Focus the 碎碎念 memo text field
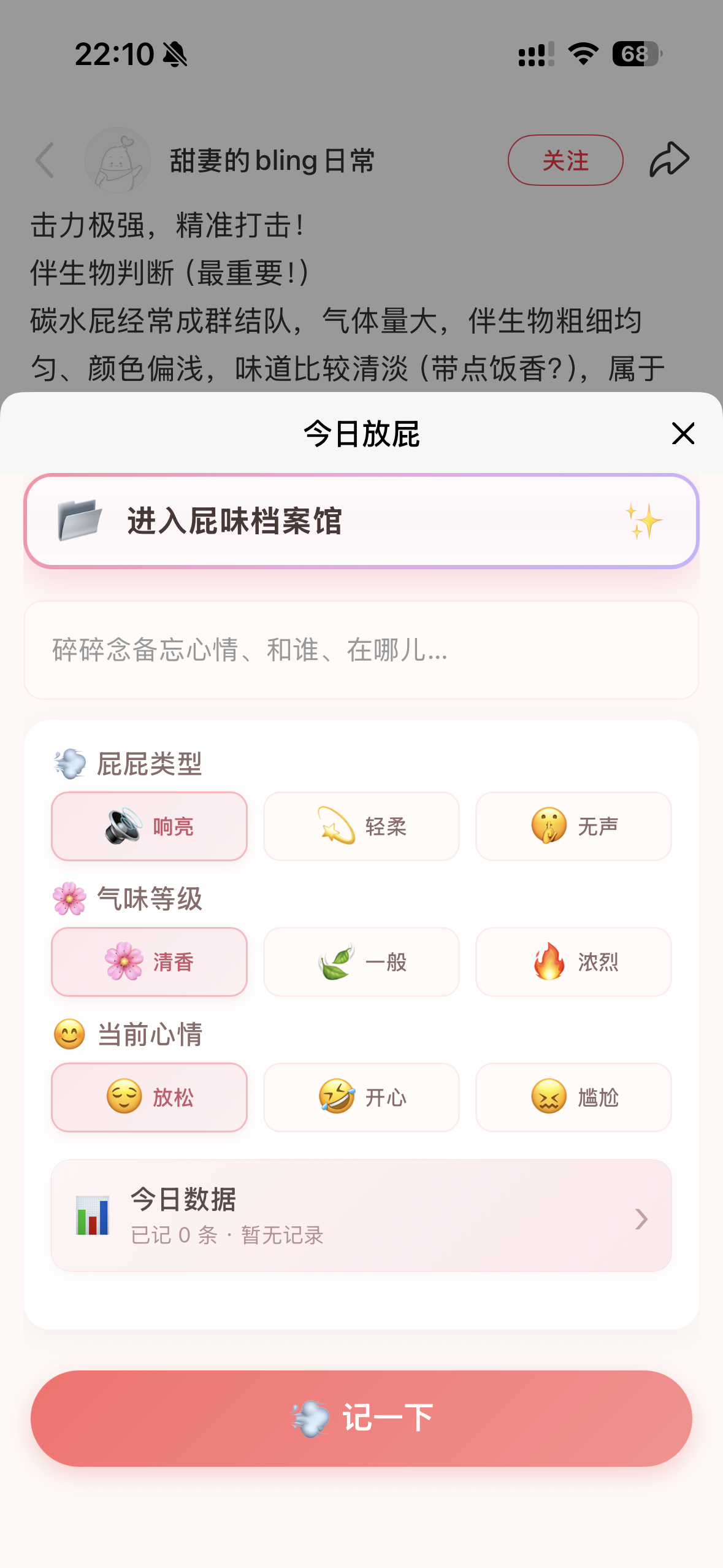 coord(361,650)
